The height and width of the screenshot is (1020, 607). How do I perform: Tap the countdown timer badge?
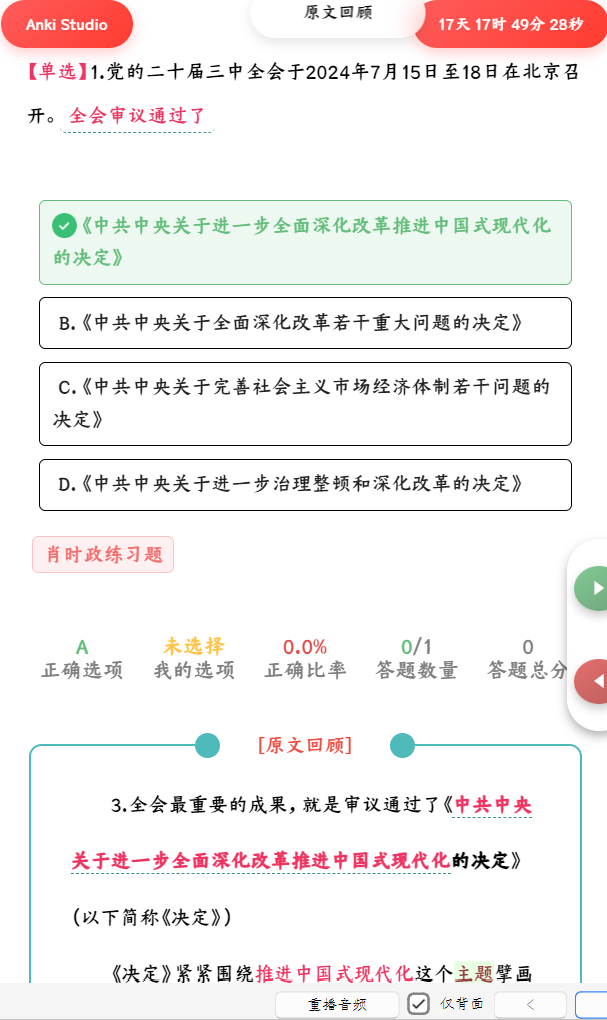click(x=511, y=25)
